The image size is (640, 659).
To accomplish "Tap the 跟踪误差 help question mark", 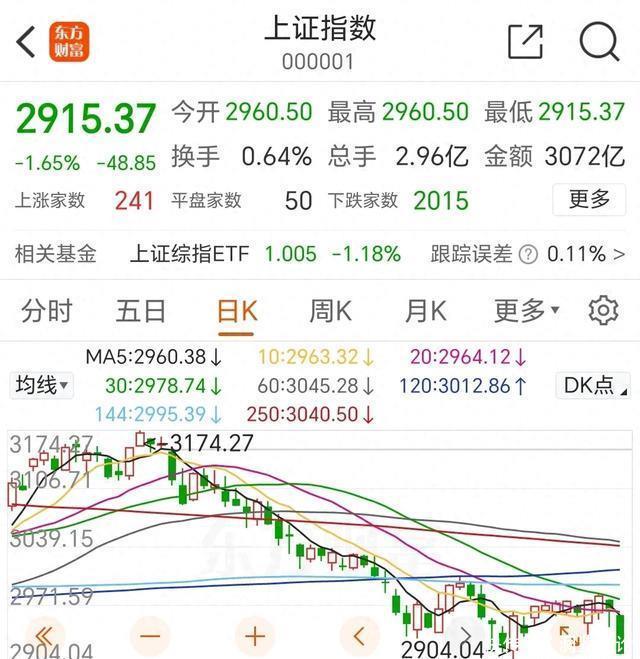I will pyautogui.click(x=528, y=254).
